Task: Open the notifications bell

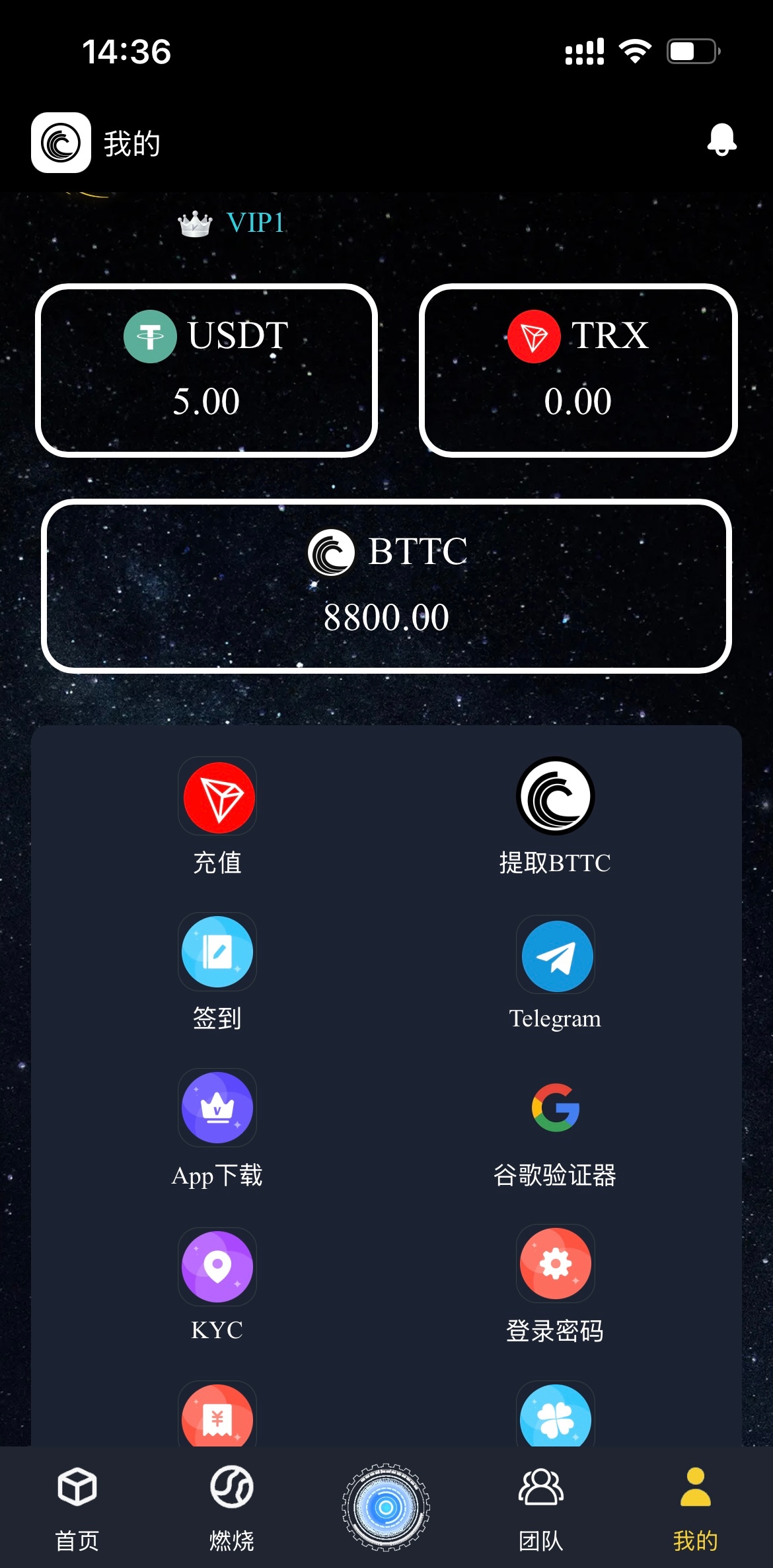Action: (x=721, y=140)
